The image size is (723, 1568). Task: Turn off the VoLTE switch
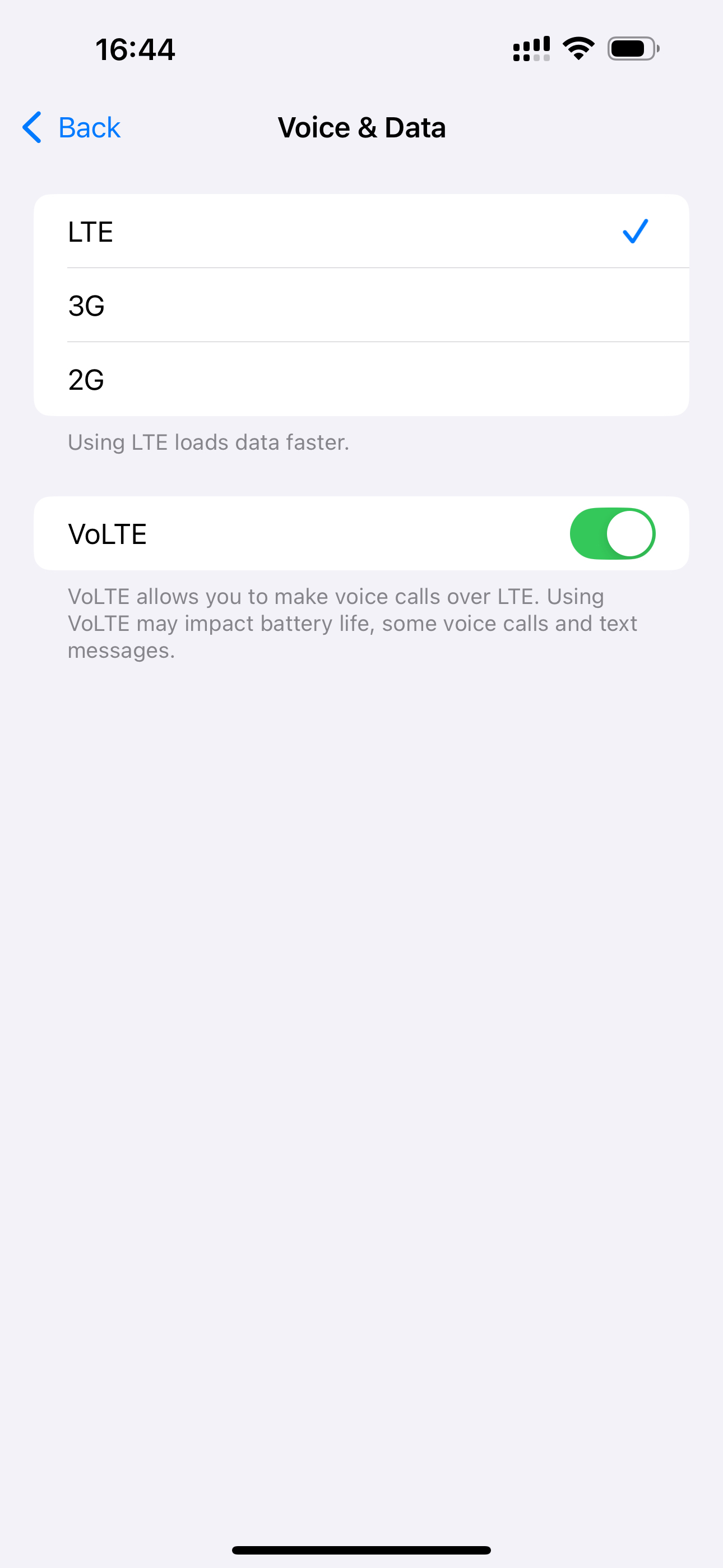click(612, 533)
